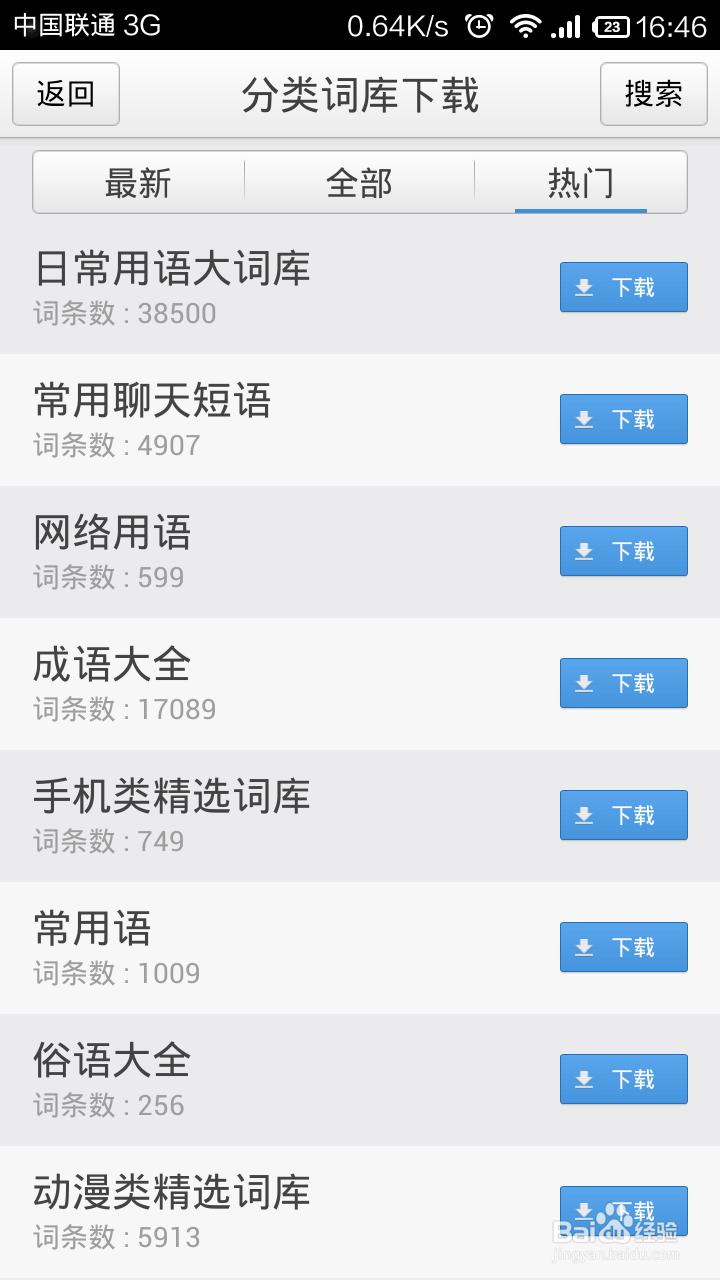Download 动漫类精选词库
The image size is (720, 1280).
pos(624,1211)
